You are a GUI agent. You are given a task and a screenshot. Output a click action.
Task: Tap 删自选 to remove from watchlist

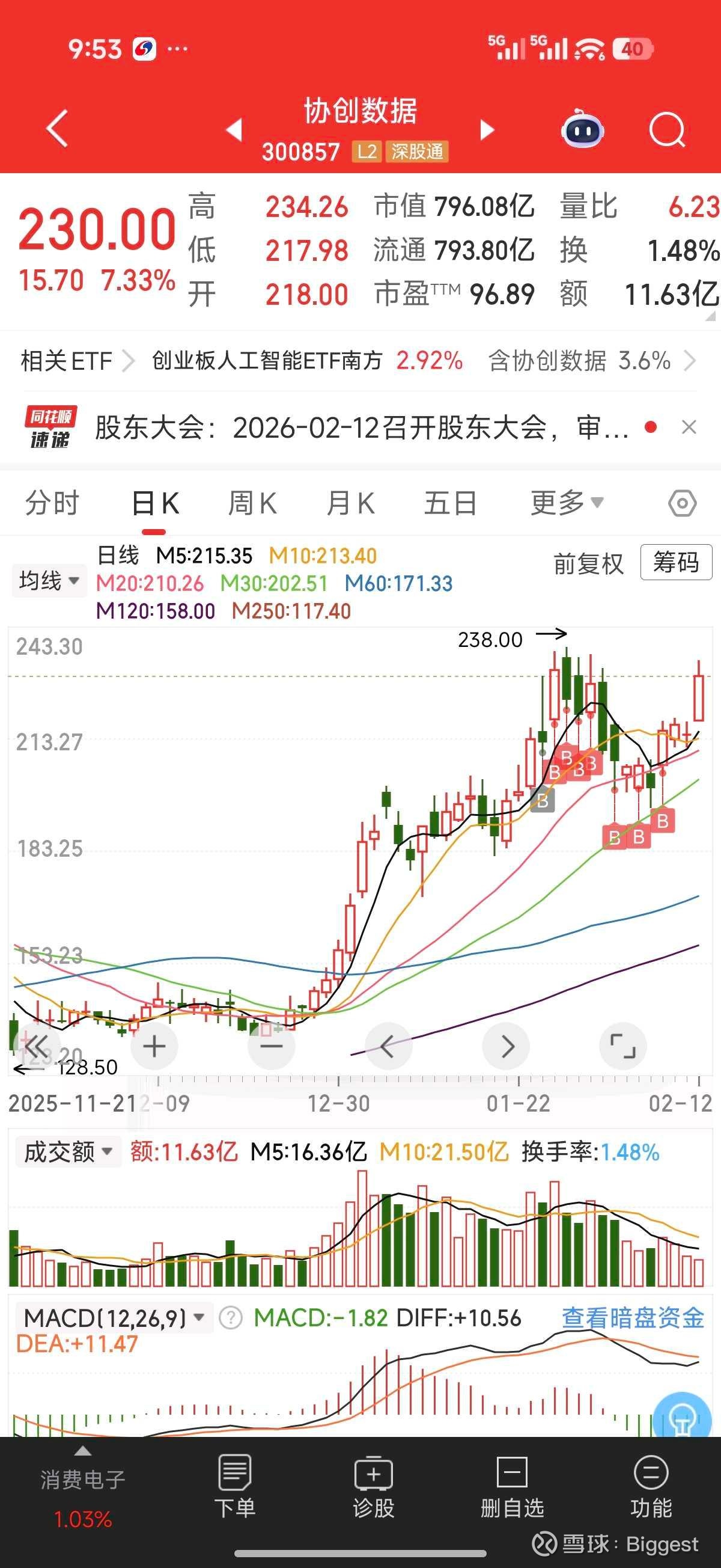point(512,1485)
